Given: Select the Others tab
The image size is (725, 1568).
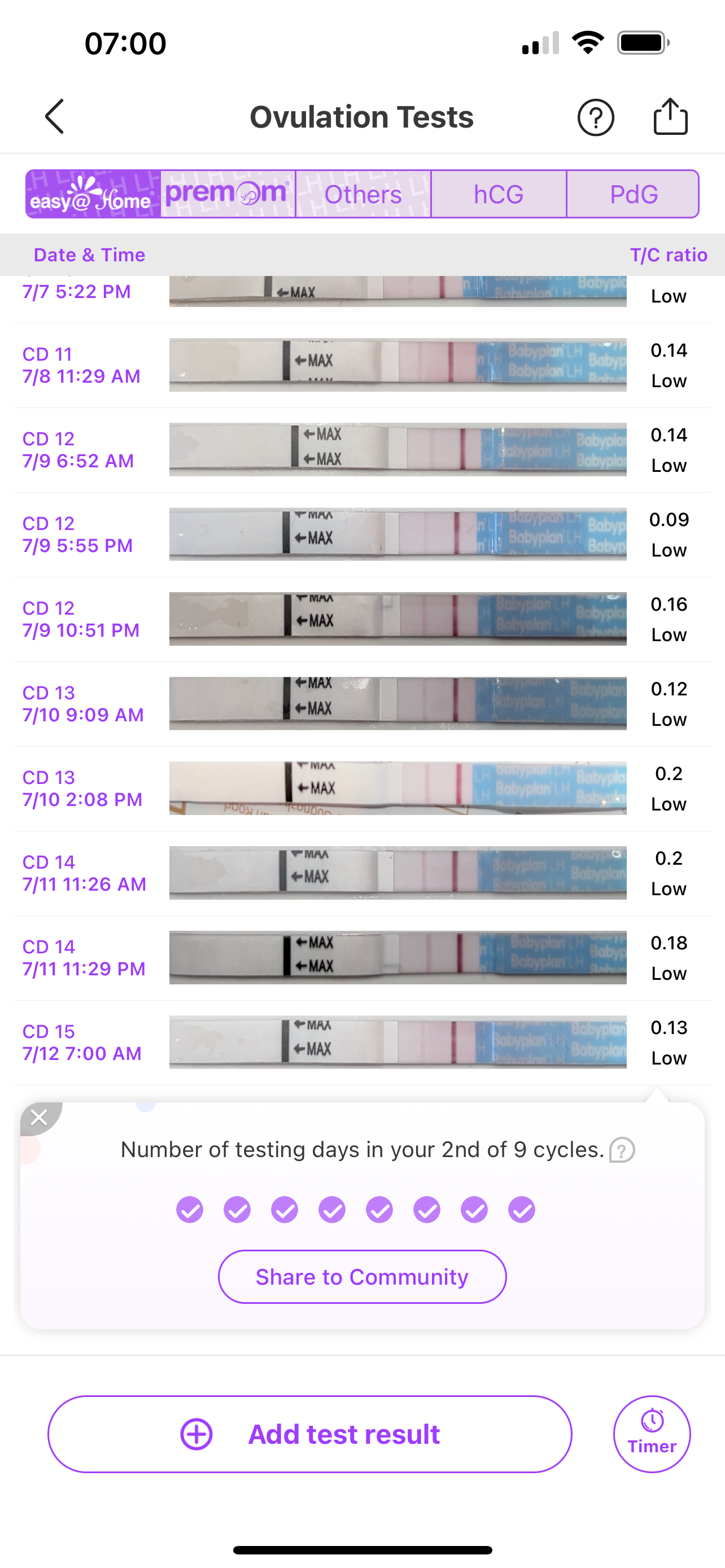Looking at the screenshot, I should pos(363,194).
